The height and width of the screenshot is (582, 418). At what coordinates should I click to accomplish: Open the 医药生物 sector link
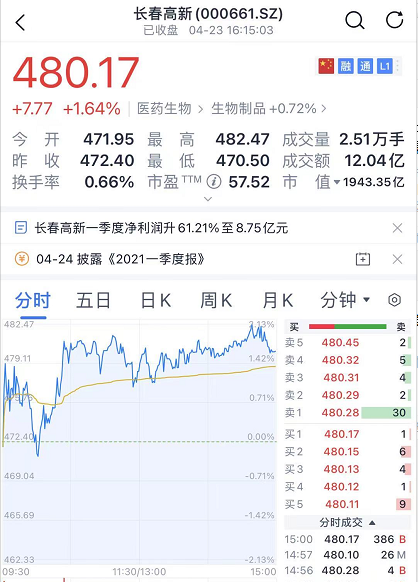pos(164,108)
